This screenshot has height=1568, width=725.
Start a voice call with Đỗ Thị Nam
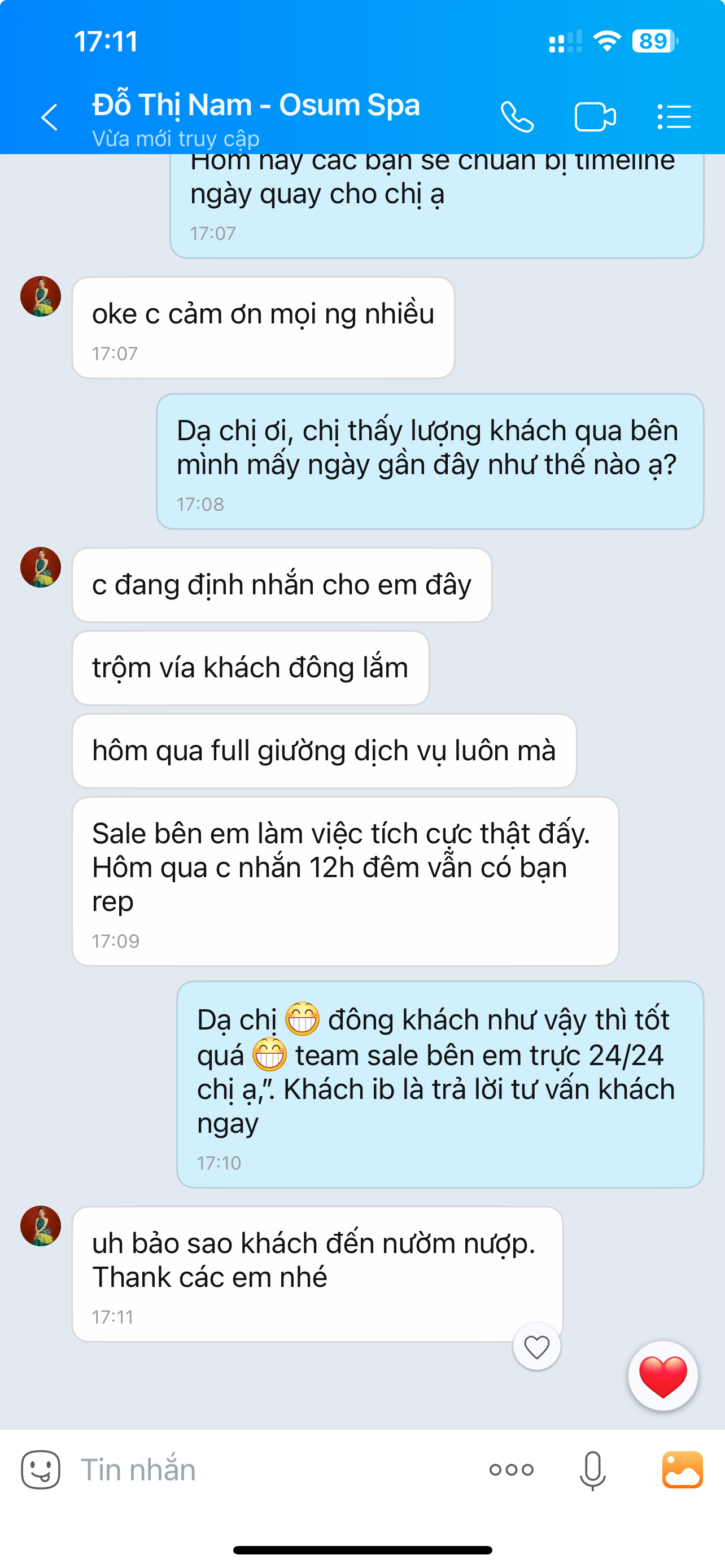coord(517,117)
